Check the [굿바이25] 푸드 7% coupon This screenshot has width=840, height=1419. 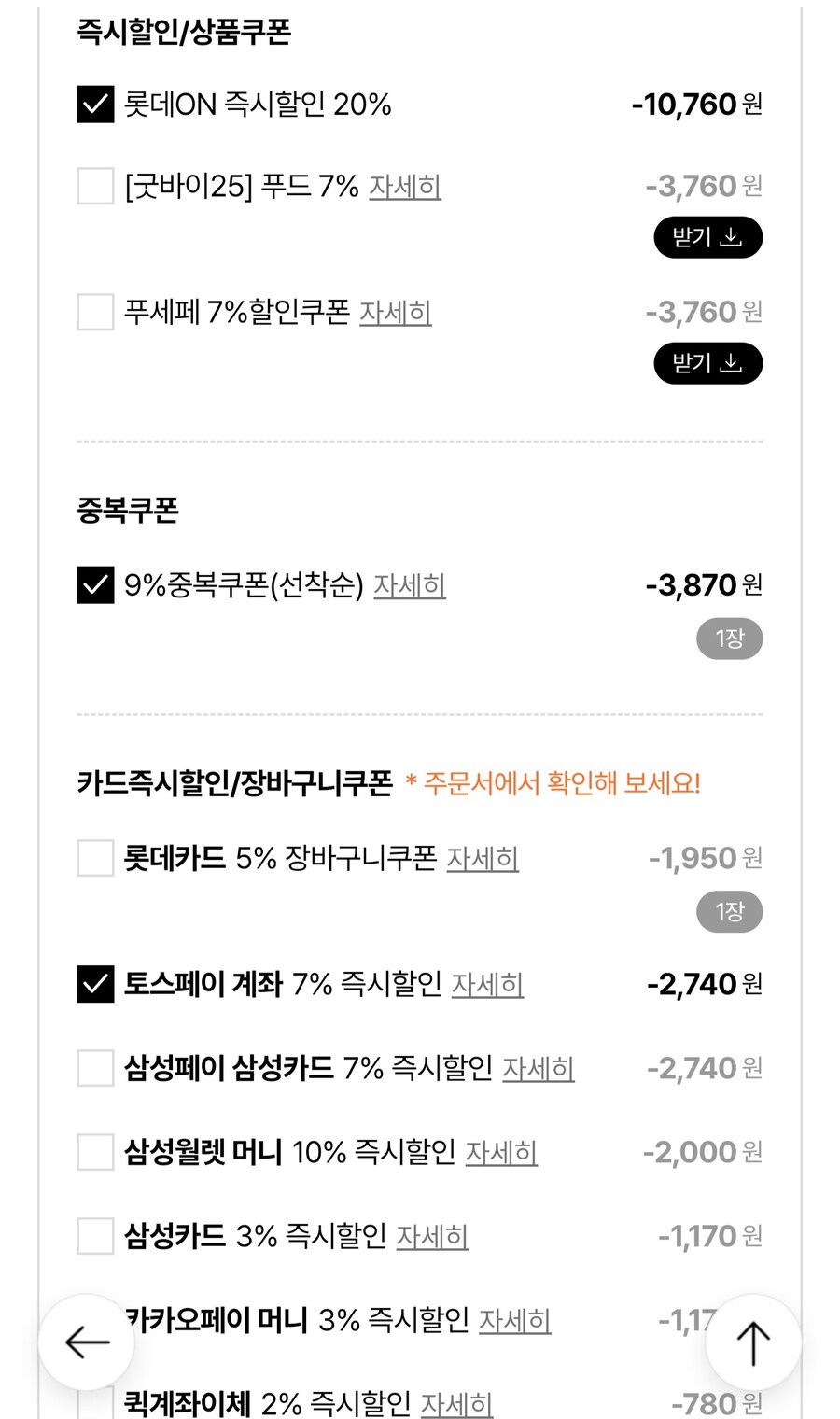[93, 187]
